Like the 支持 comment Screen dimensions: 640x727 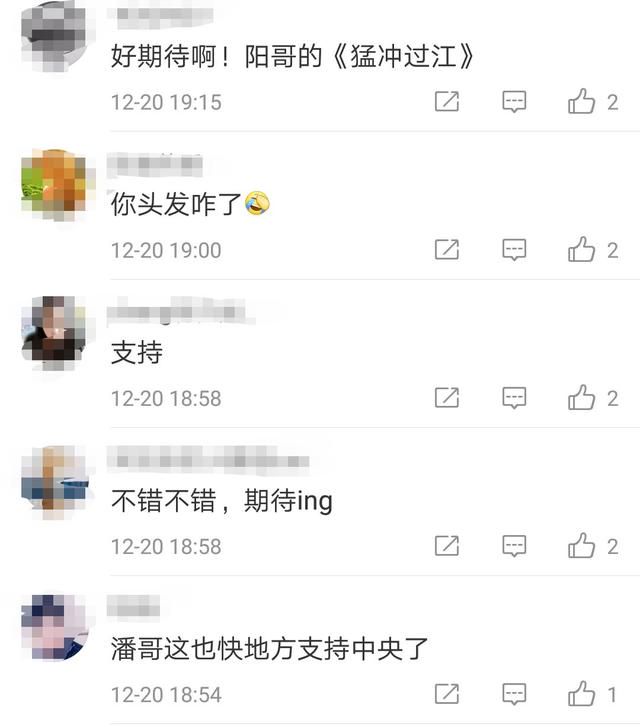tap(582, 397)
